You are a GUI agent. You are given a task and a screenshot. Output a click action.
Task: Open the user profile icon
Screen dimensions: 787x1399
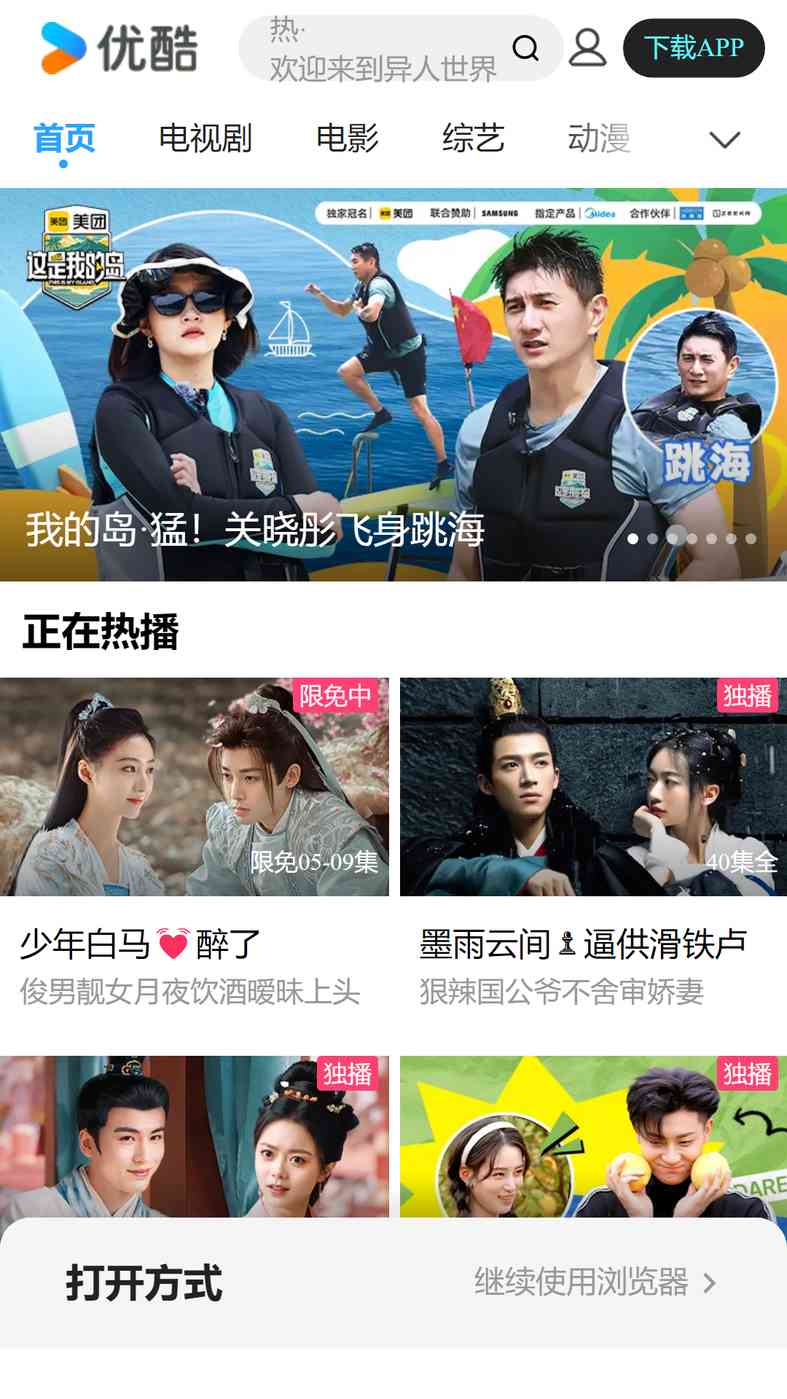(587, 48)
